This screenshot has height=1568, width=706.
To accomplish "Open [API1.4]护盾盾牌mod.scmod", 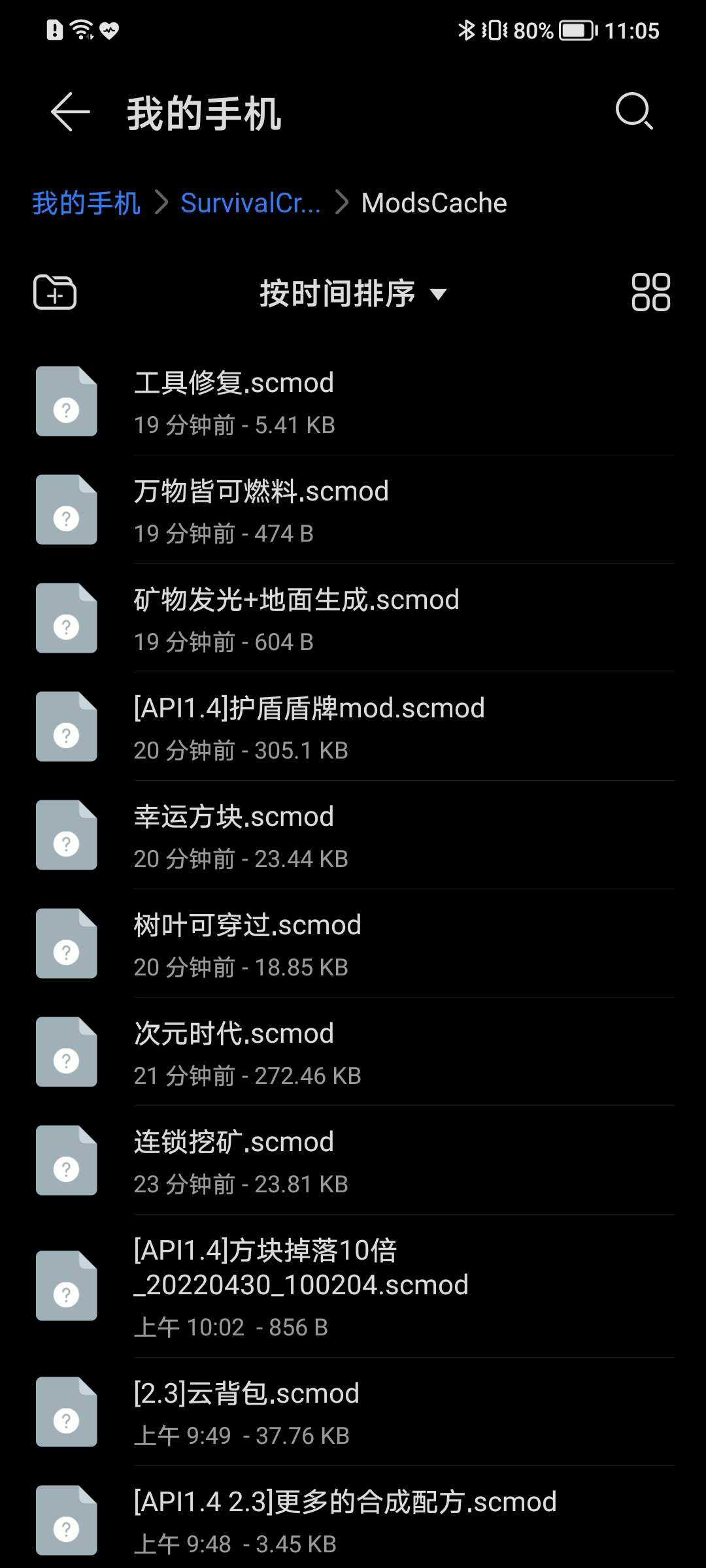I will pos(353,727).
